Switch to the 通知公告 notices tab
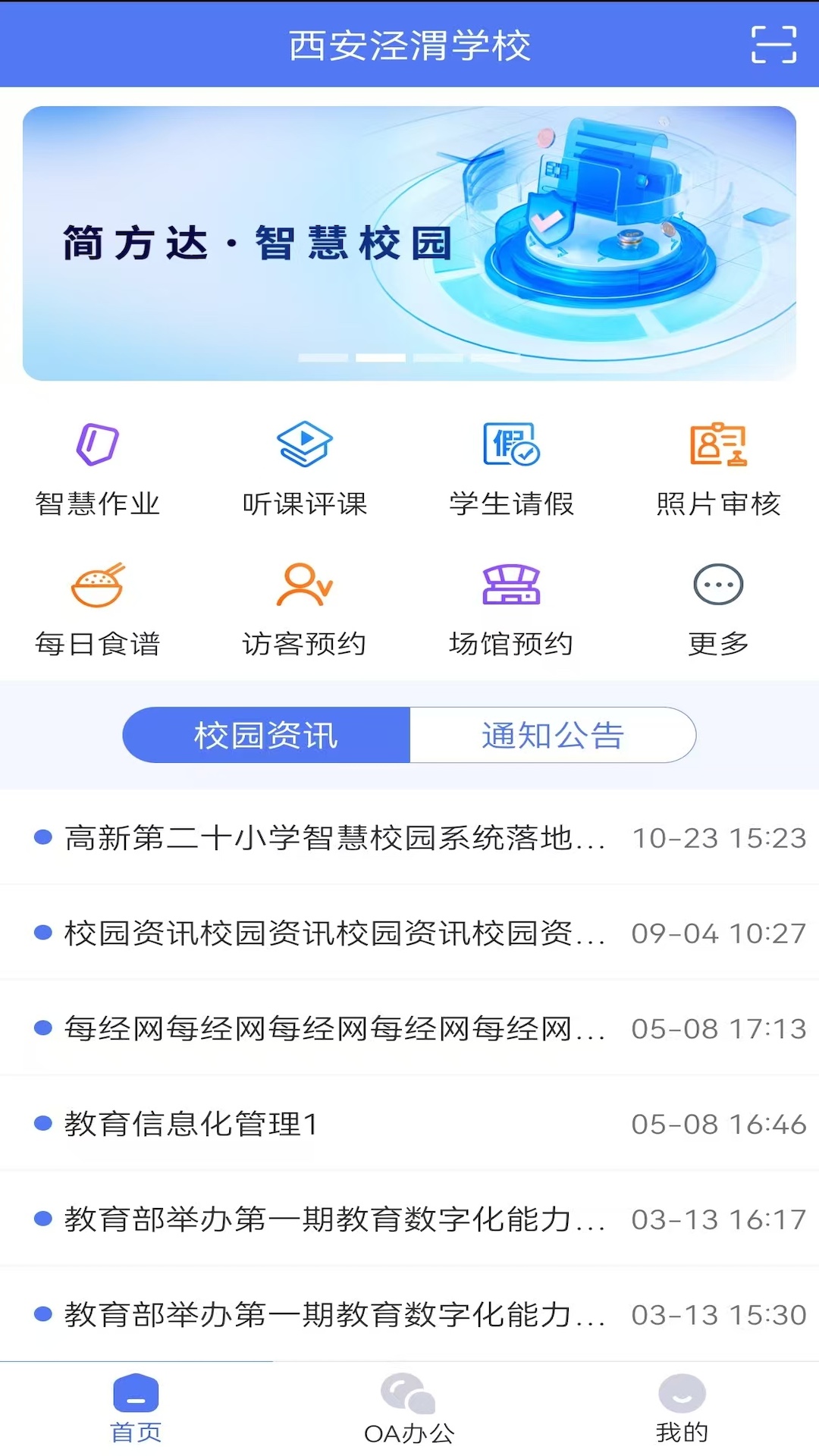The width and height of the screenshot is (819, 1456). click(x=553, y=734)
